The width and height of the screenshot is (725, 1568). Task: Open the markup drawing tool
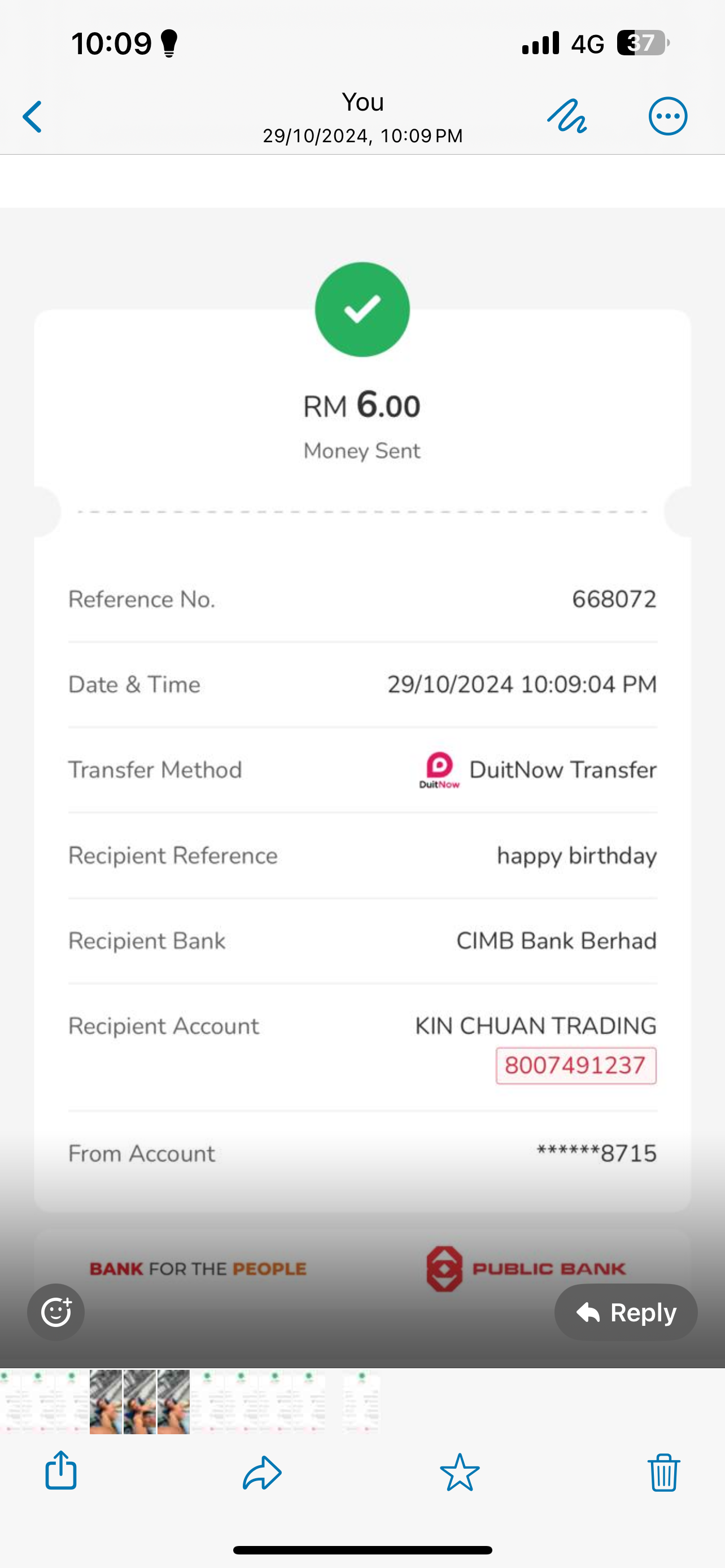click(x=567, y=116)
